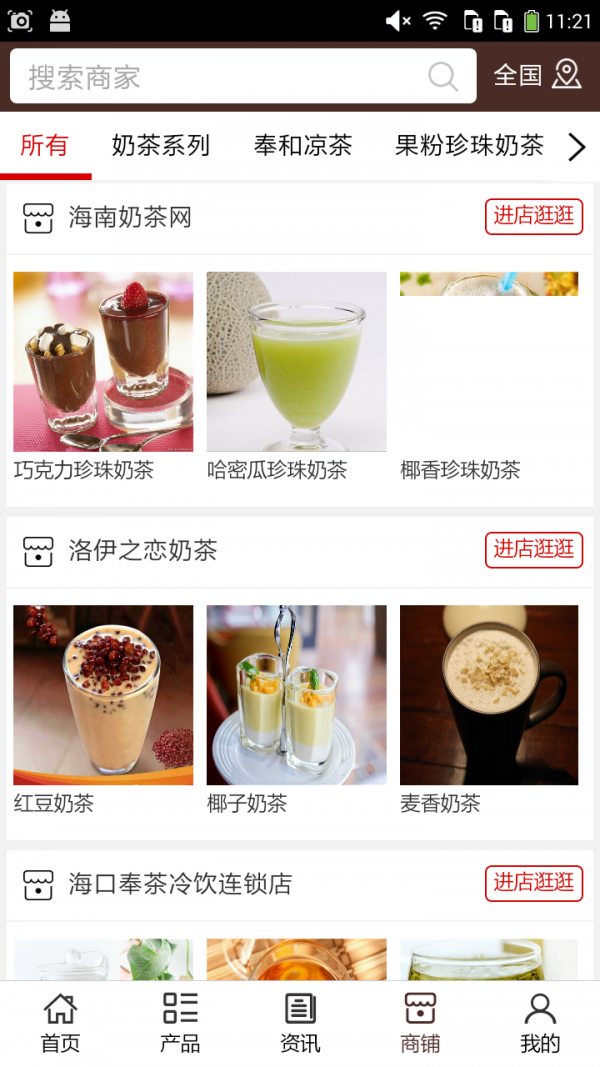600x1067 pixels.
Task: Tap 进店逛逛 for 海口奉茶冷饮连锁店
Action: click(534, 882)
